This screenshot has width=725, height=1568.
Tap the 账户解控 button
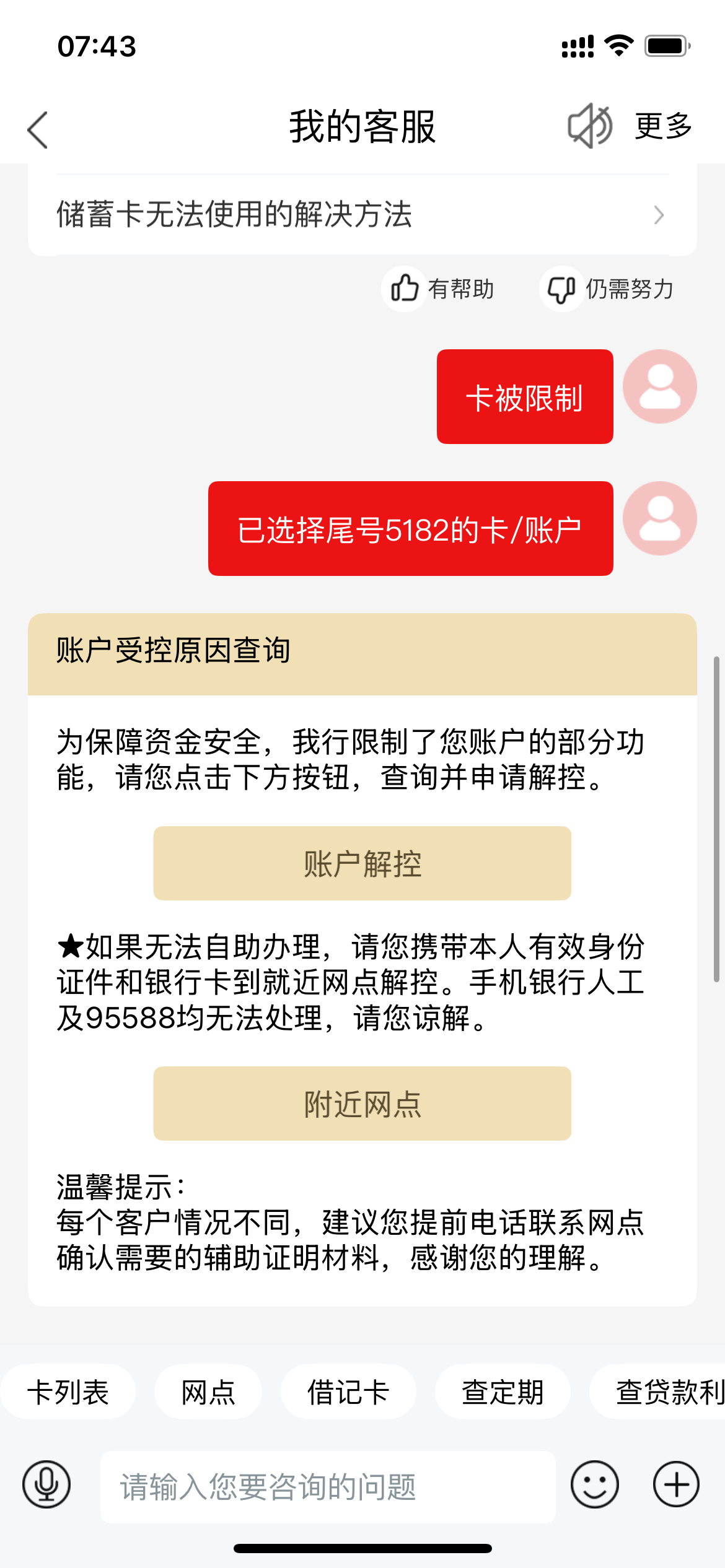pyautogui.click(x=362, y=863)
